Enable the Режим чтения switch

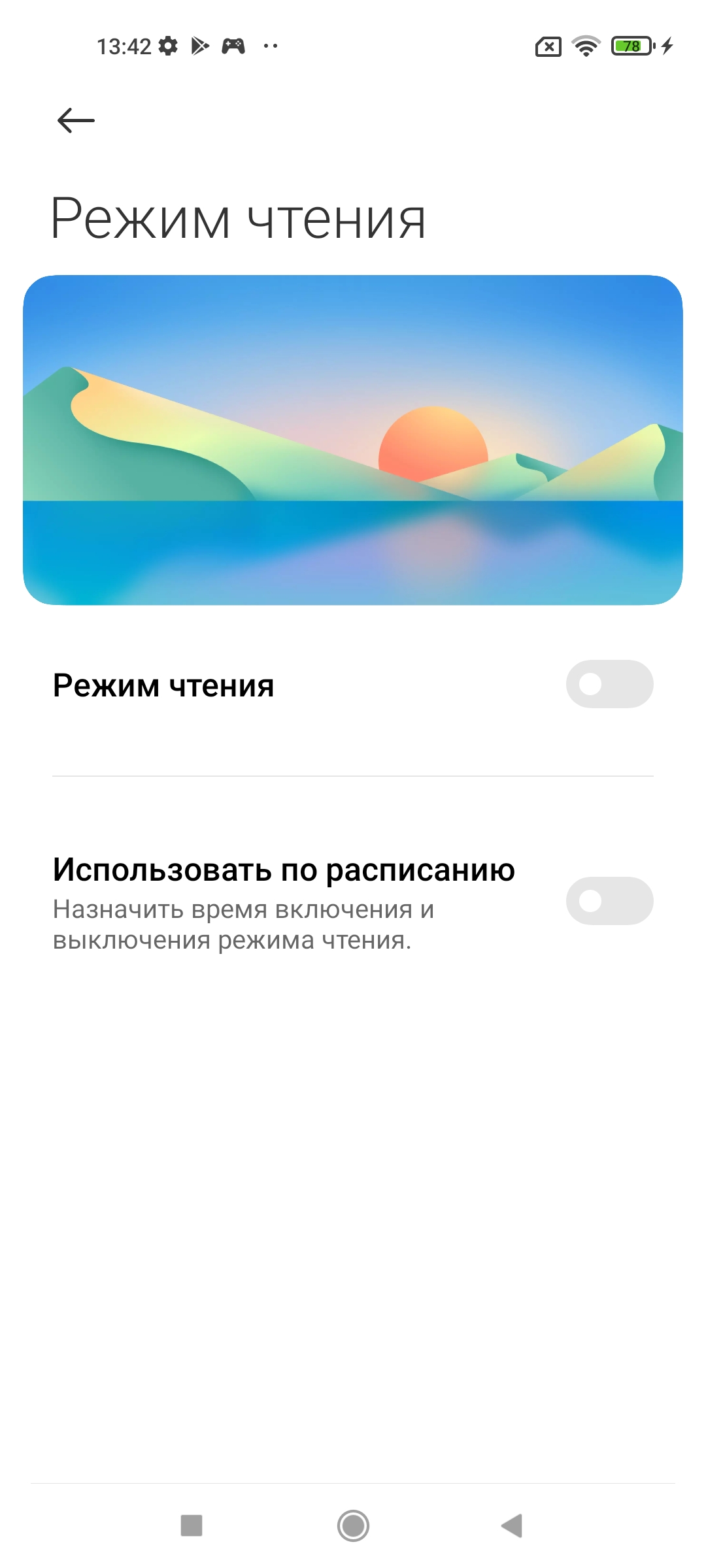click(609, 684)
